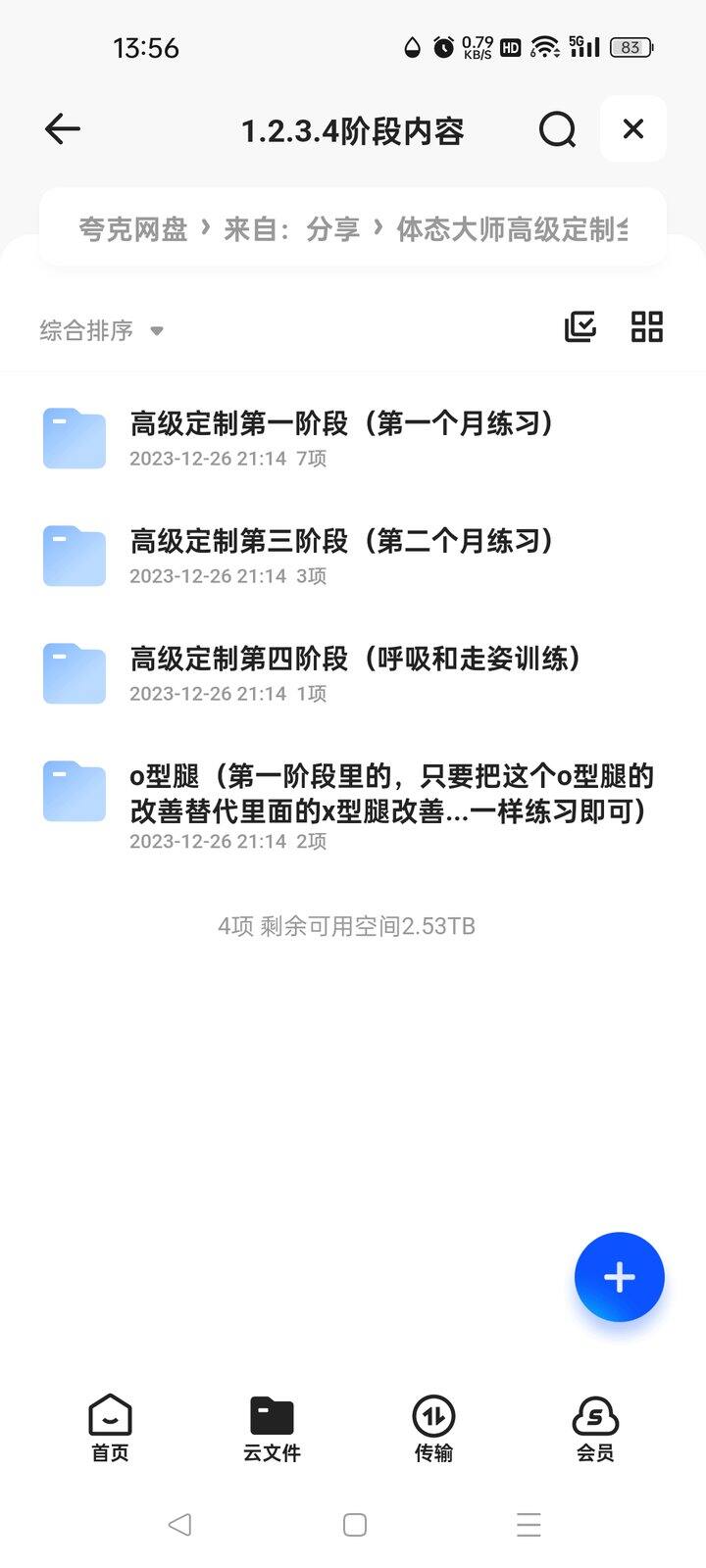Go to the 会员 tab
This screenshot has width=706, height=1568.
pos(595,1429)
